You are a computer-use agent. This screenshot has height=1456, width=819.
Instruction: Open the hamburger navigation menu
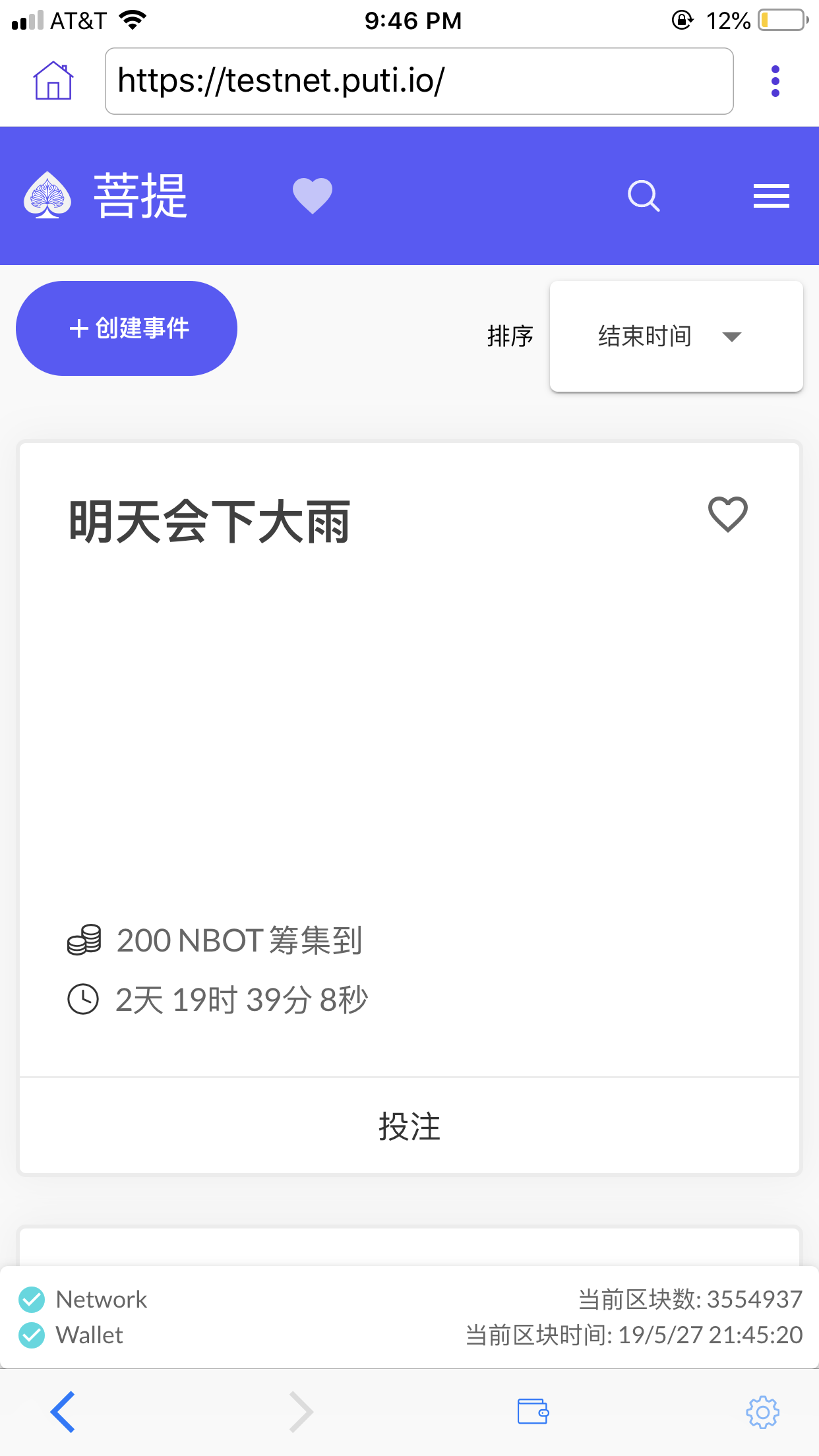click(x=770, y=195)
